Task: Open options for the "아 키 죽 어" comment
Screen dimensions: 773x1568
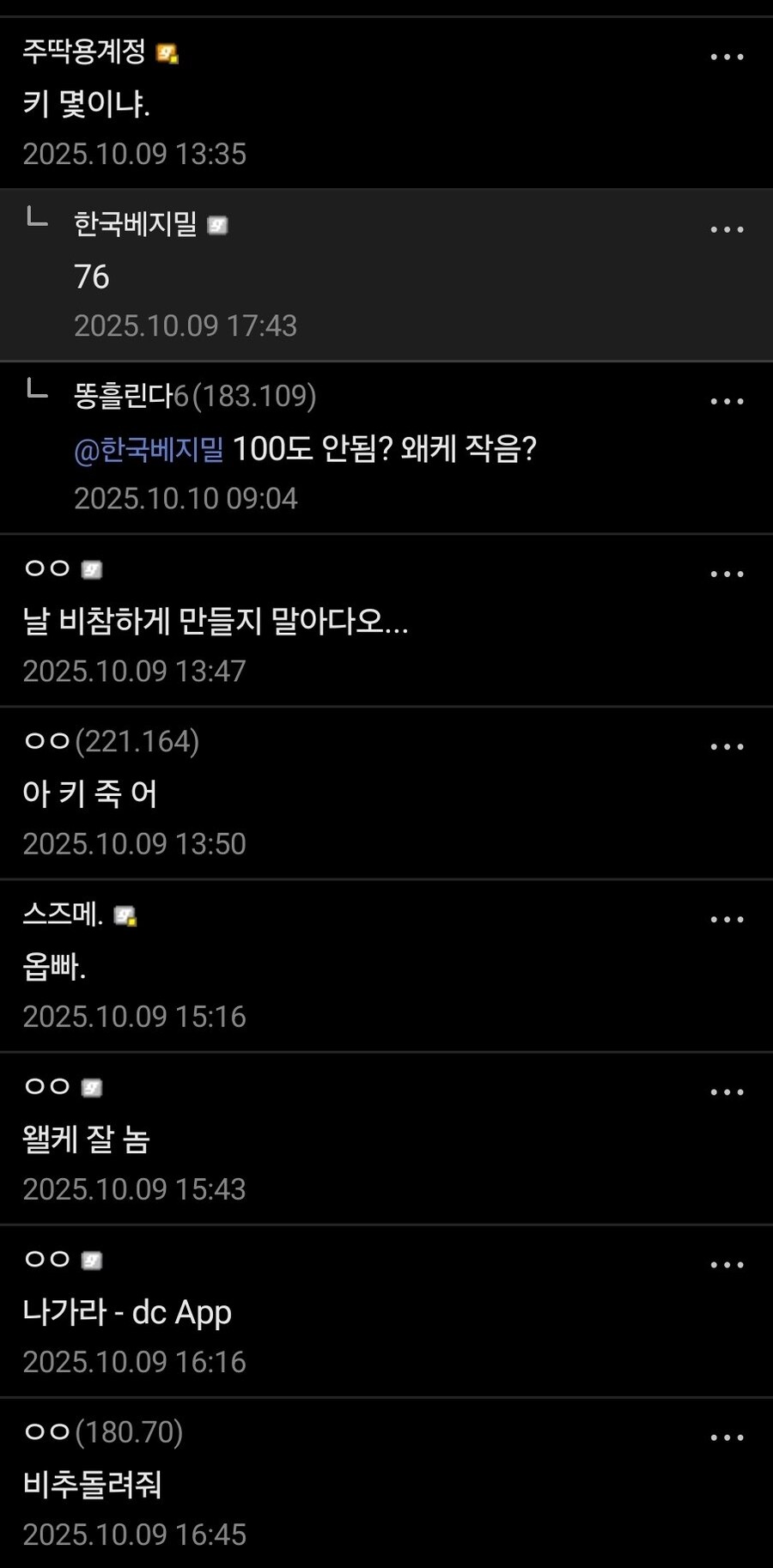Action: [727, 747]
